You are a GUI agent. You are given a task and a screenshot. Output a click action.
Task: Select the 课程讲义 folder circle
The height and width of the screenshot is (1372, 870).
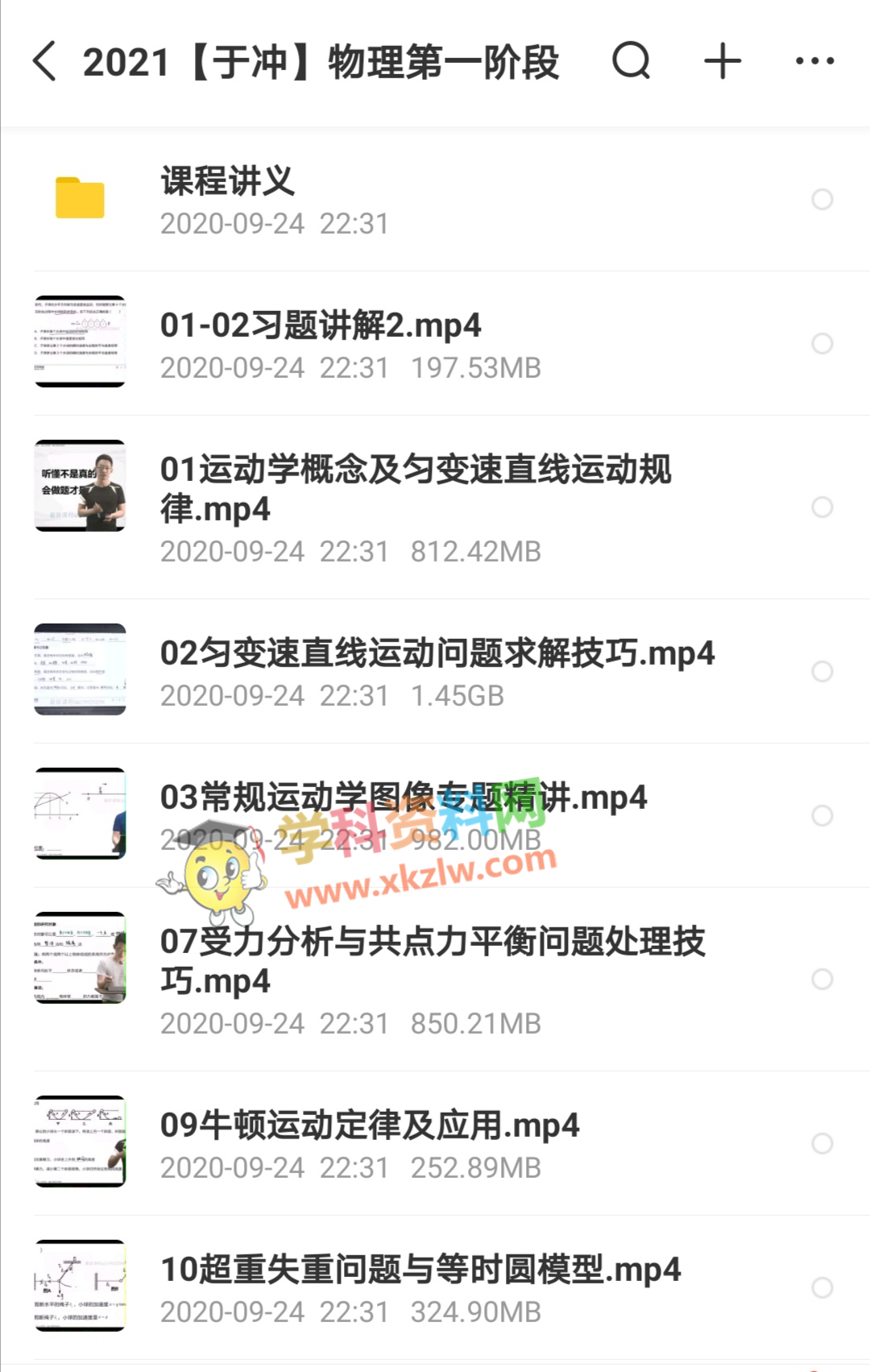(x=822, y=200)
